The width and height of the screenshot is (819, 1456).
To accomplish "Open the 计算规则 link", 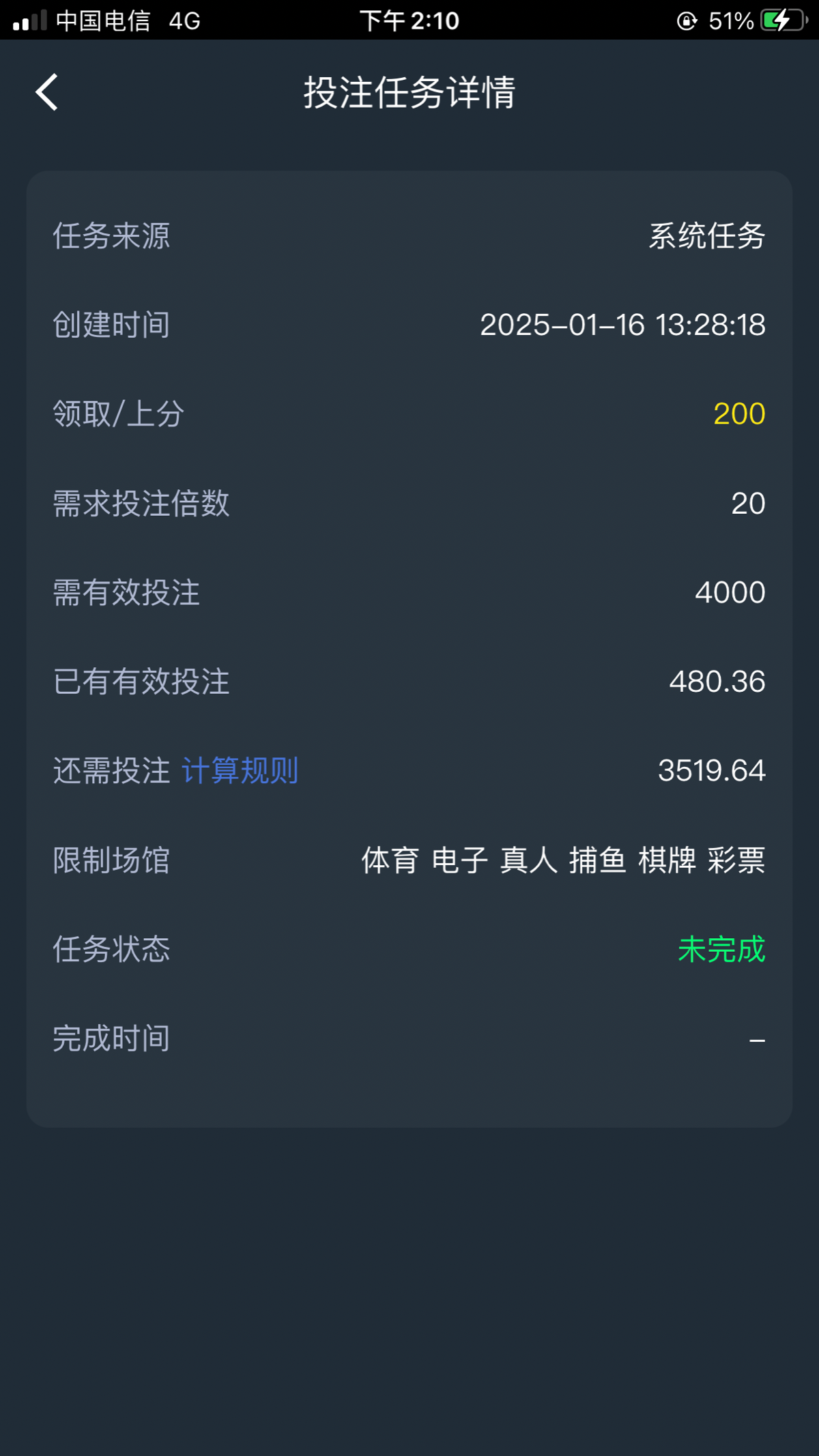I will [x=240, y=771].
